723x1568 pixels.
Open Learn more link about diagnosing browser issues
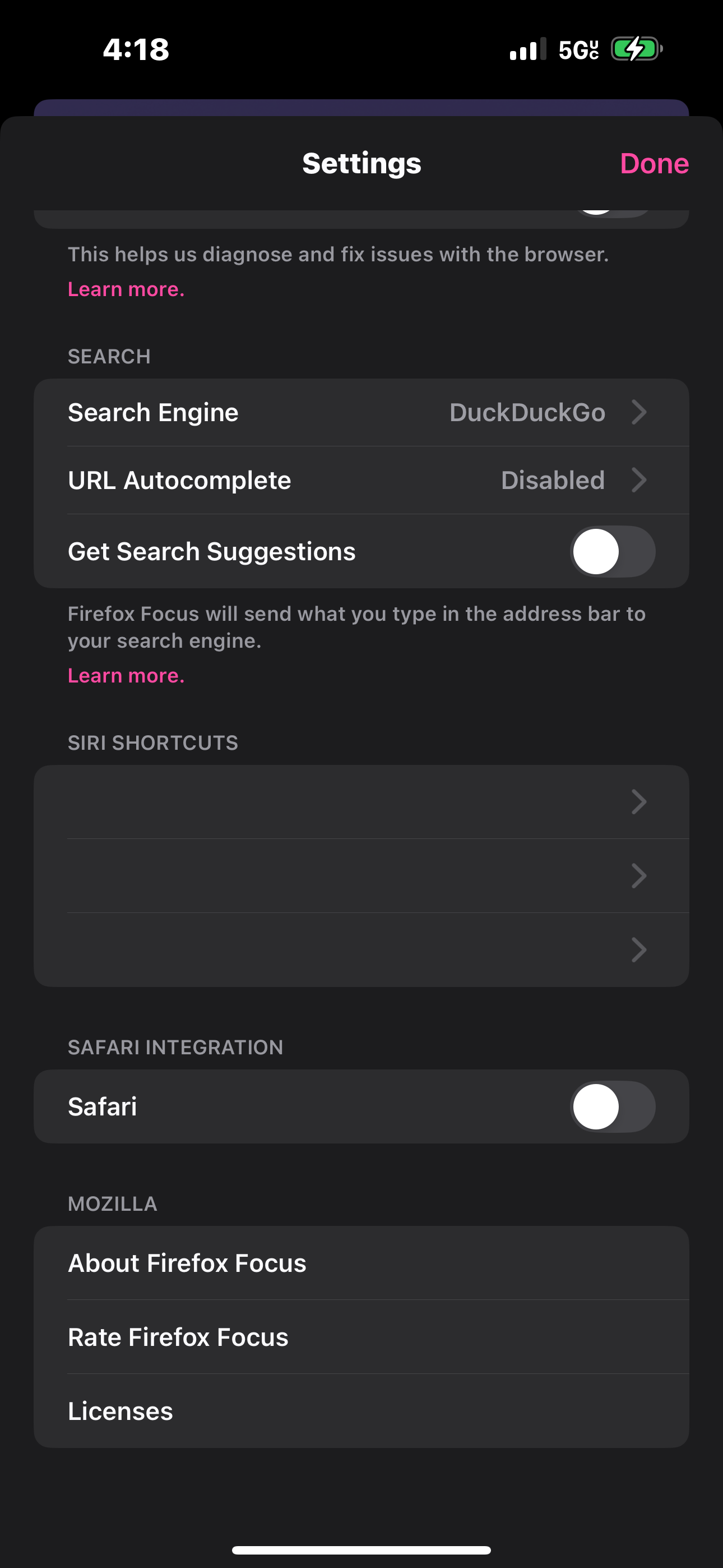coord(126,289)
